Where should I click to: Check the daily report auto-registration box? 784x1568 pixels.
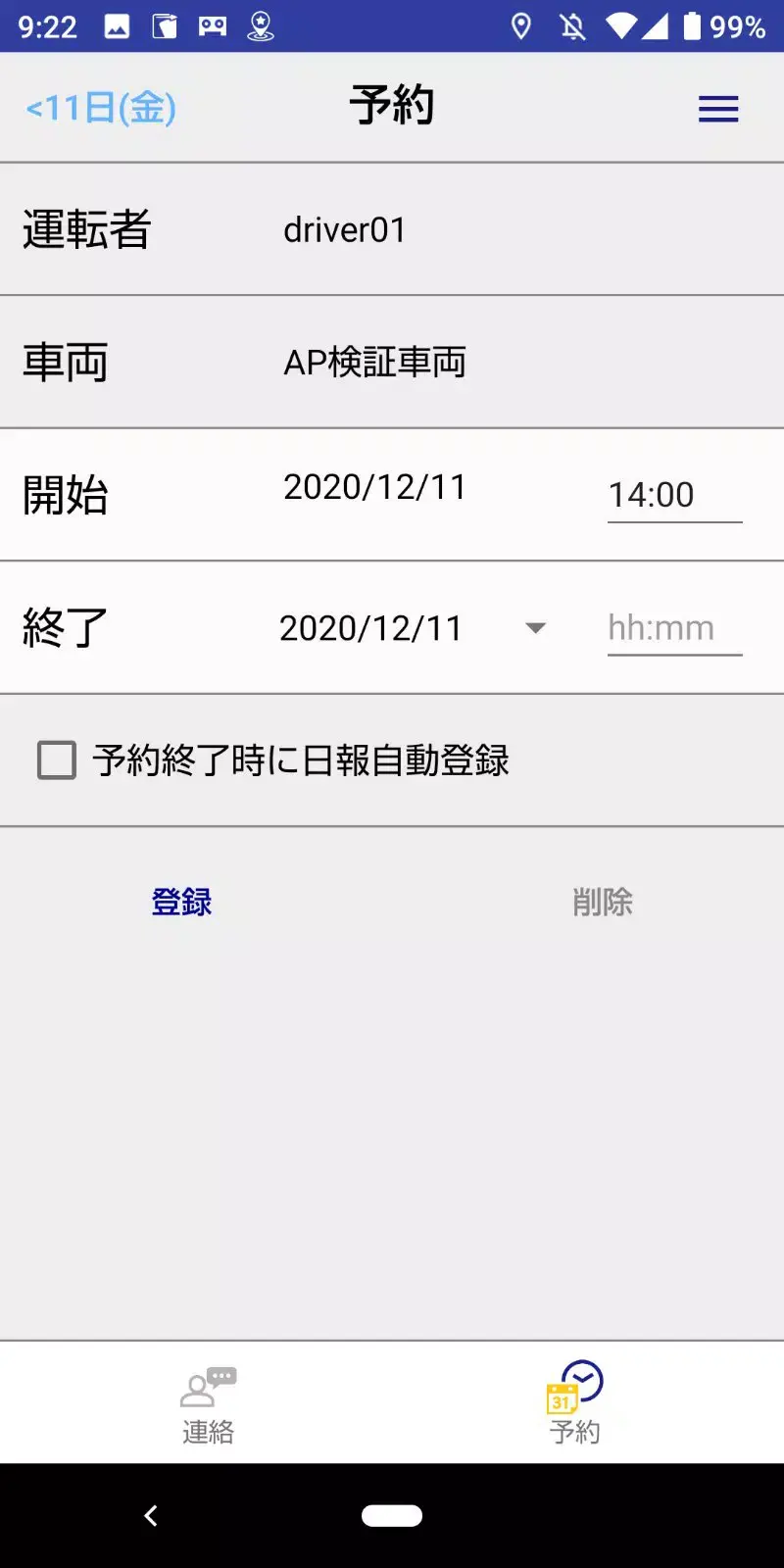click(56, 760)
